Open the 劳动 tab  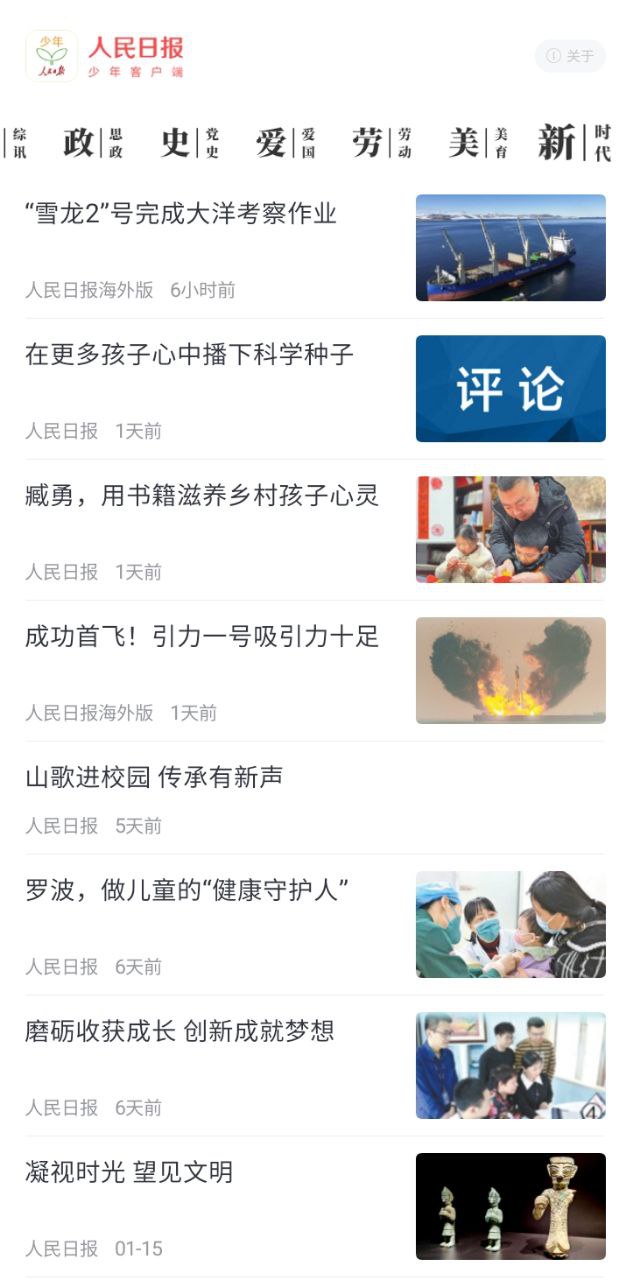point(381,143)
